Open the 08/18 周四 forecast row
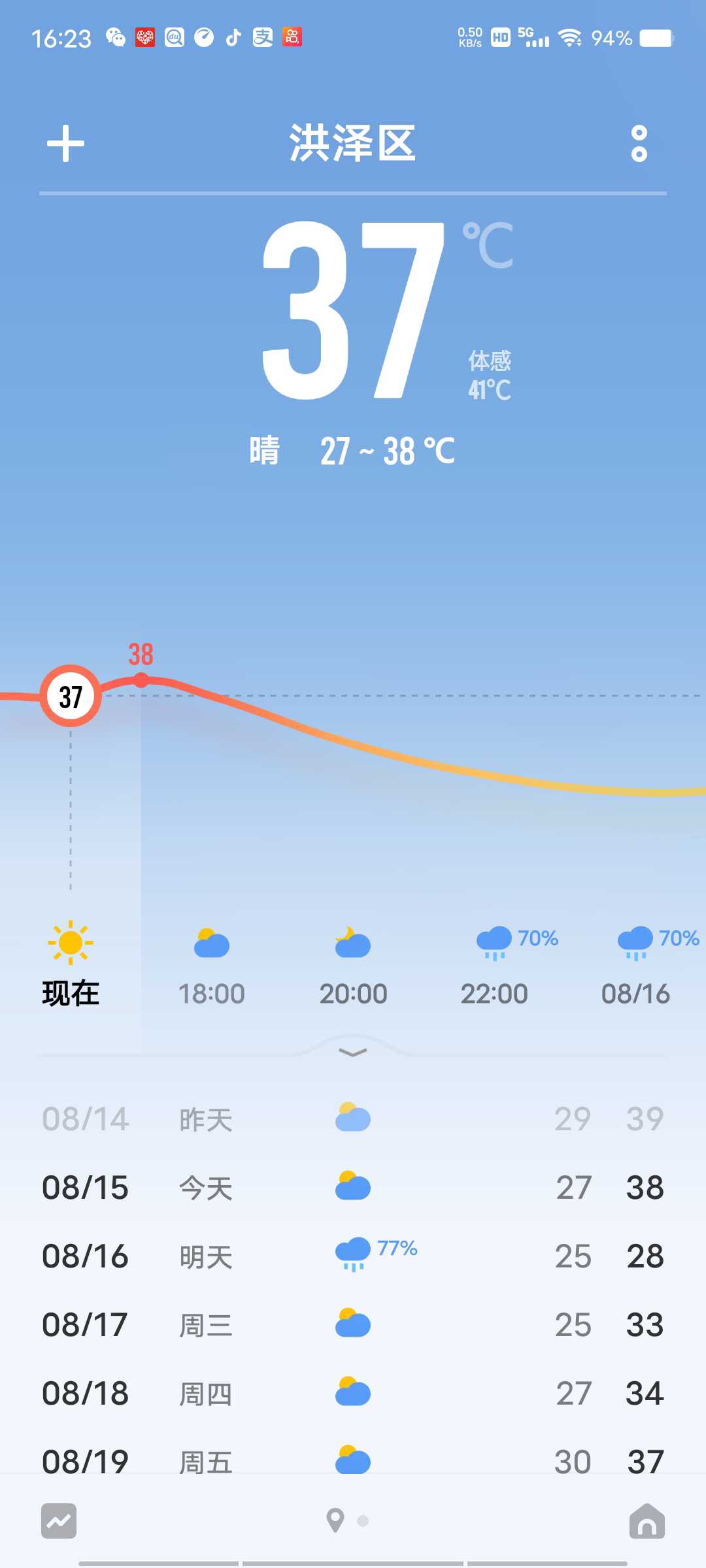Screen dimensions: 706x1568 [353, 1393]
